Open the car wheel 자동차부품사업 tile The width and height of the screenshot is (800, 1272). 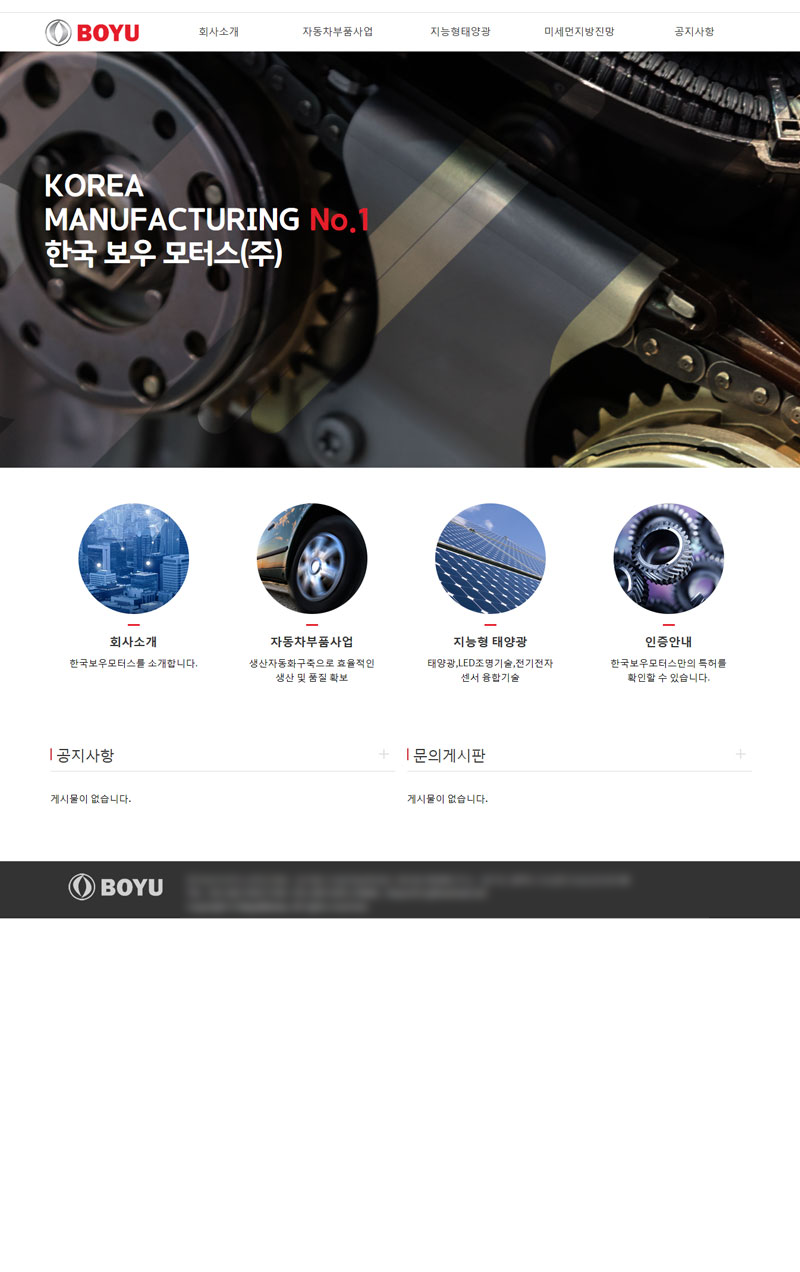(x=312, y=558)
